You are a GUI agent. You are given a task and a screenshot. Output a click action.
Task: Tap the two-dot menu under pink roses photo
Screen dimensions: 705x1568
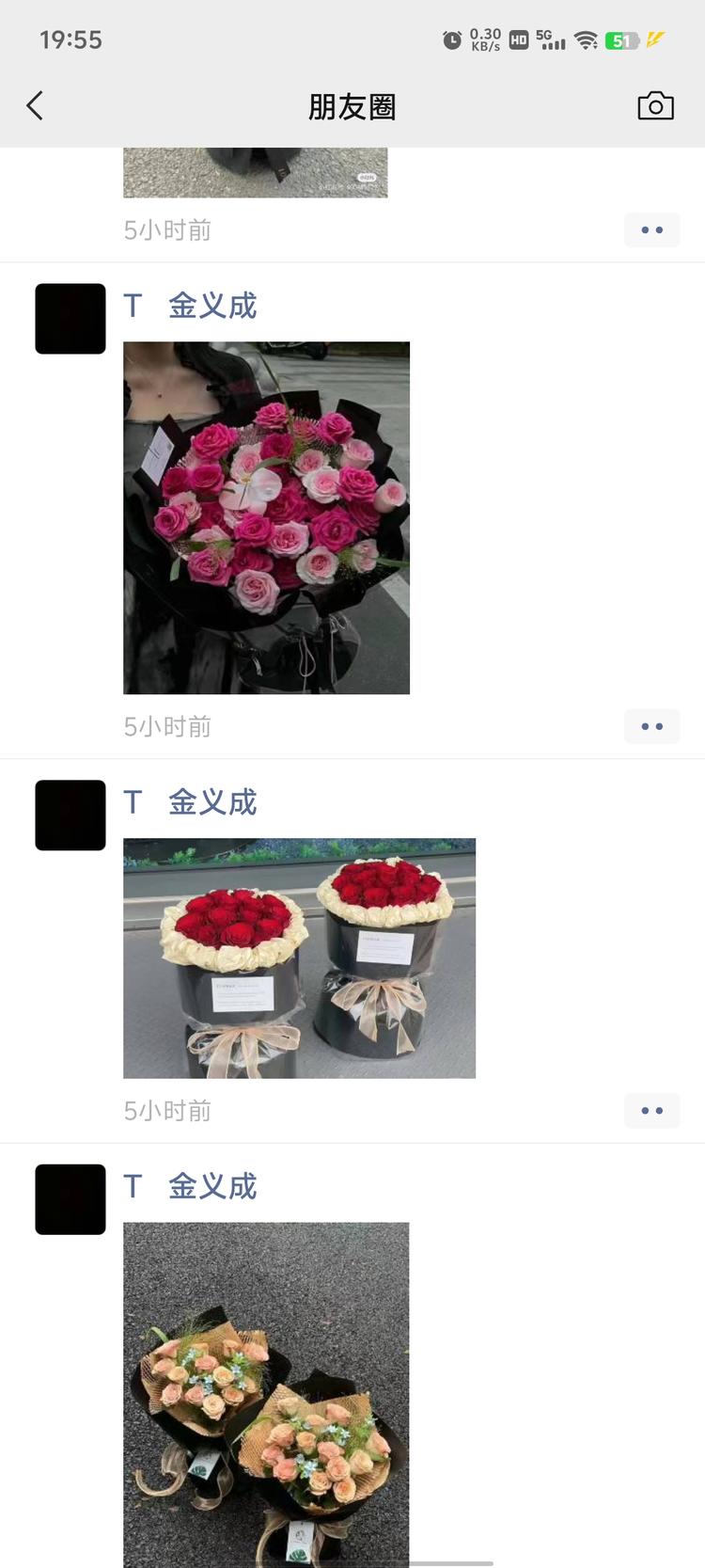pyautogui.click(x=651, y=726)
